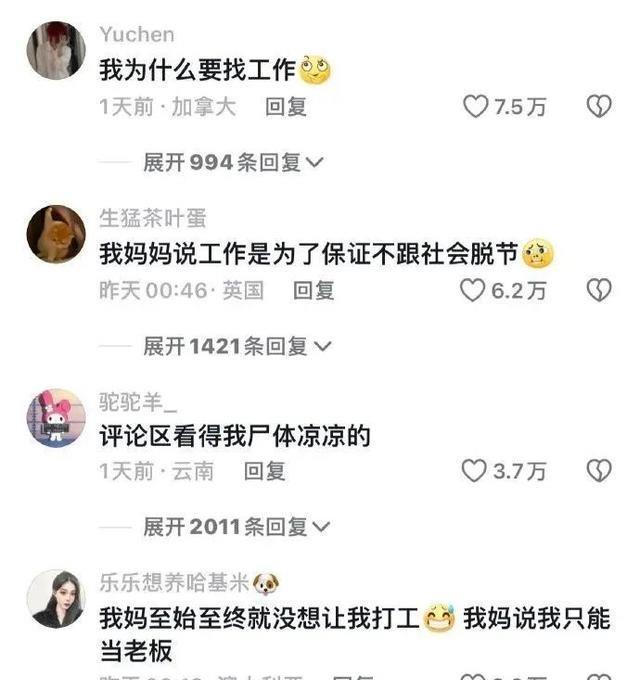Dislike Yuchen's comment
This screenshot has height=680, width=640.
[x=598, y=106]
